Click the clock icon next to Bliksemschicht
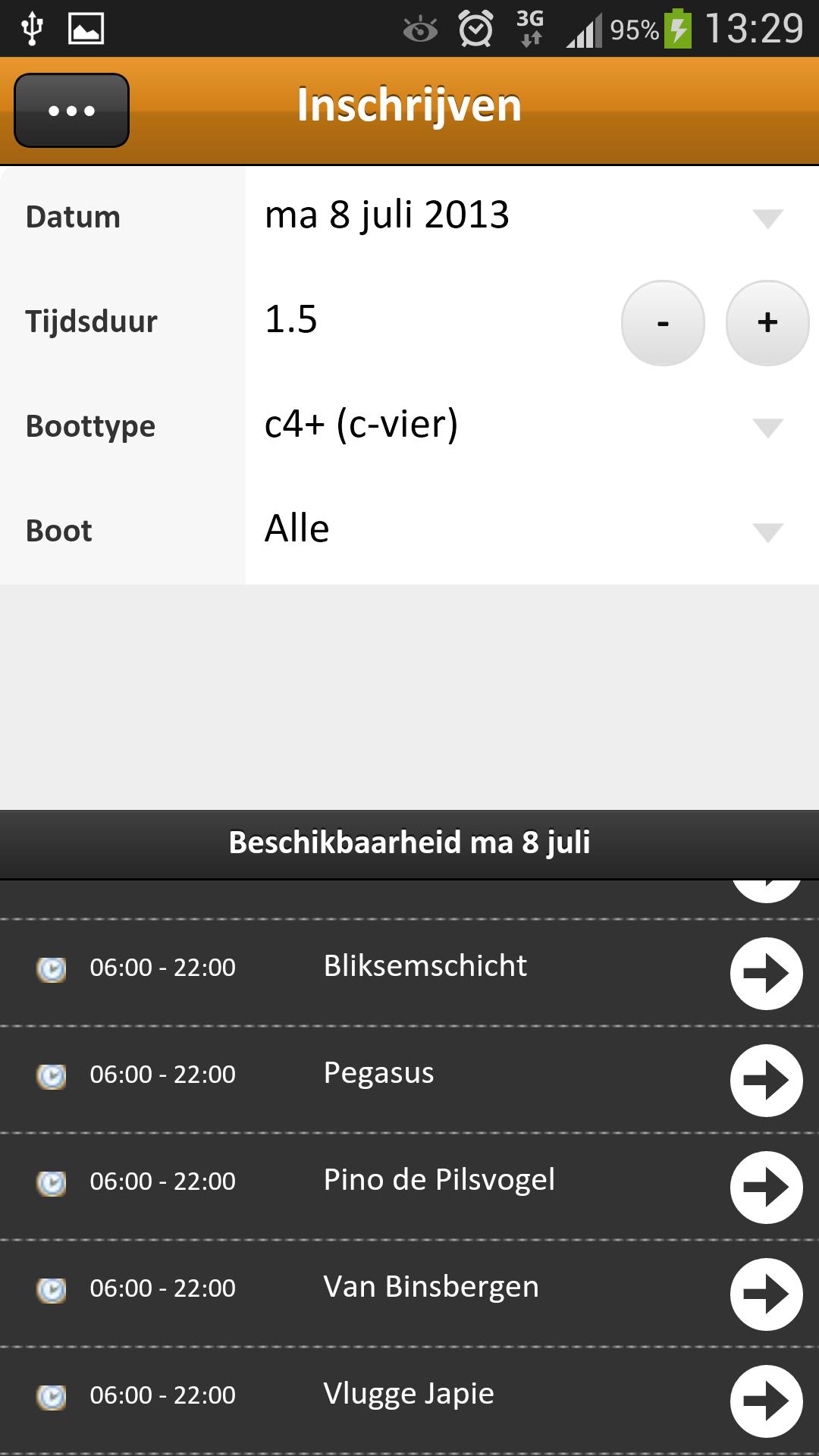Screen dimensions: 819x1456 tap(52, 967)
